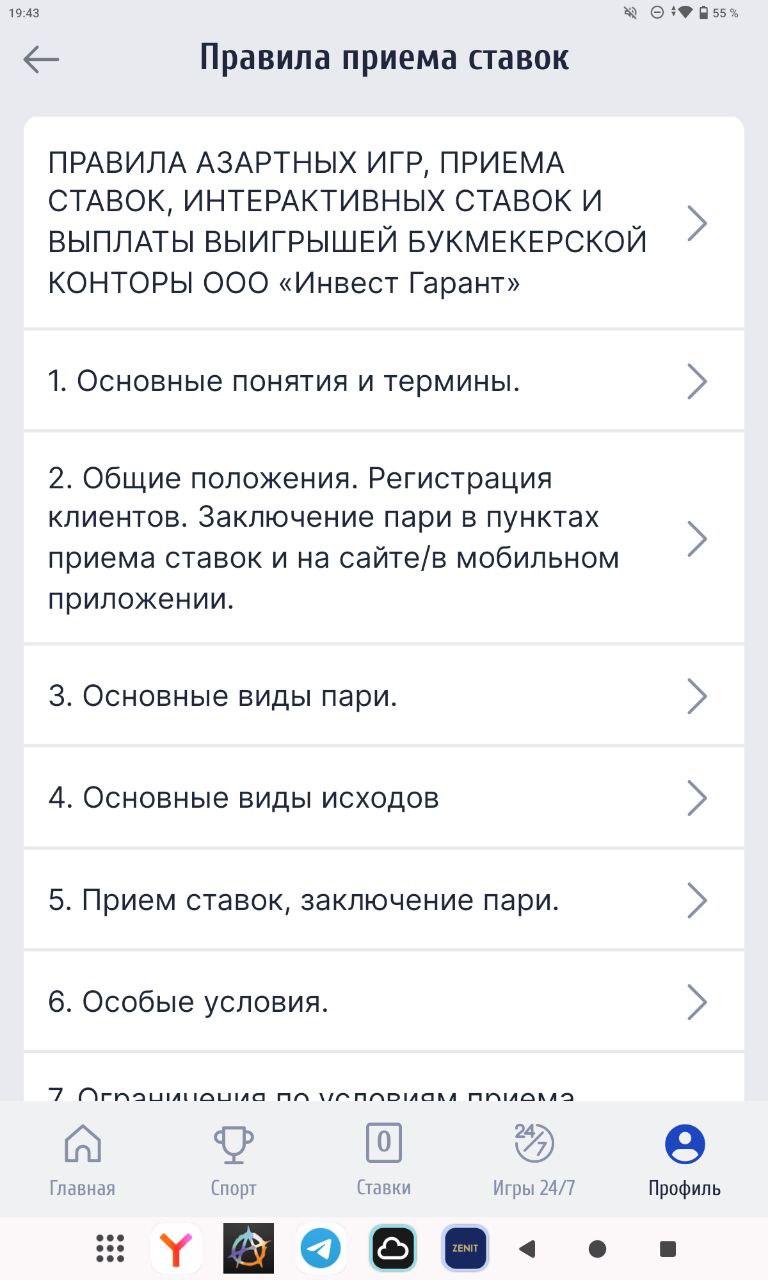Switch to the Ставки tab
The width and height of the screenshot is (768, 1280).
point(384,1160)
